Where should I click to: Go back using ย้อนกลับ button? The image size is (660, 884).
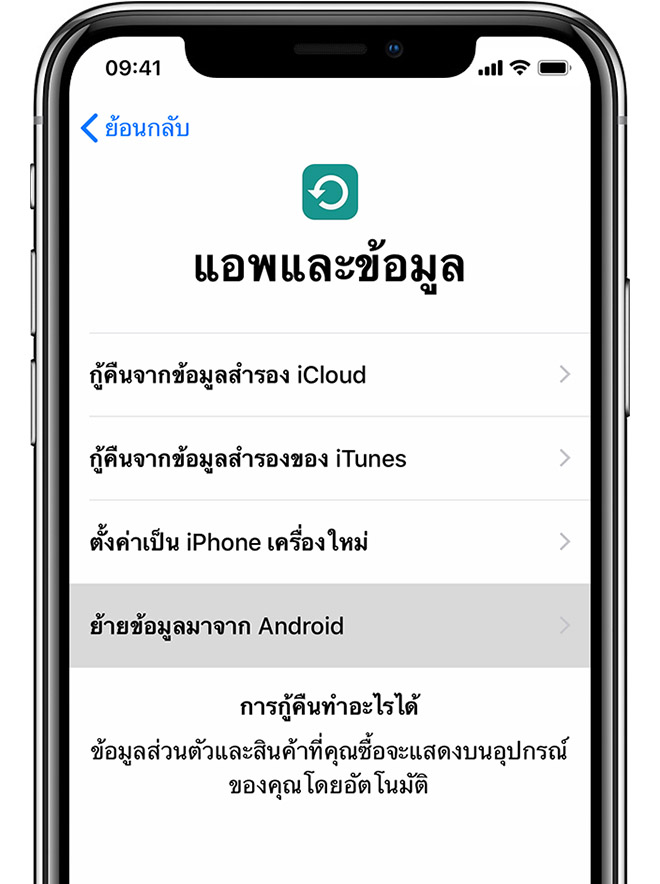pyautogui.click(x=135, y=128)
